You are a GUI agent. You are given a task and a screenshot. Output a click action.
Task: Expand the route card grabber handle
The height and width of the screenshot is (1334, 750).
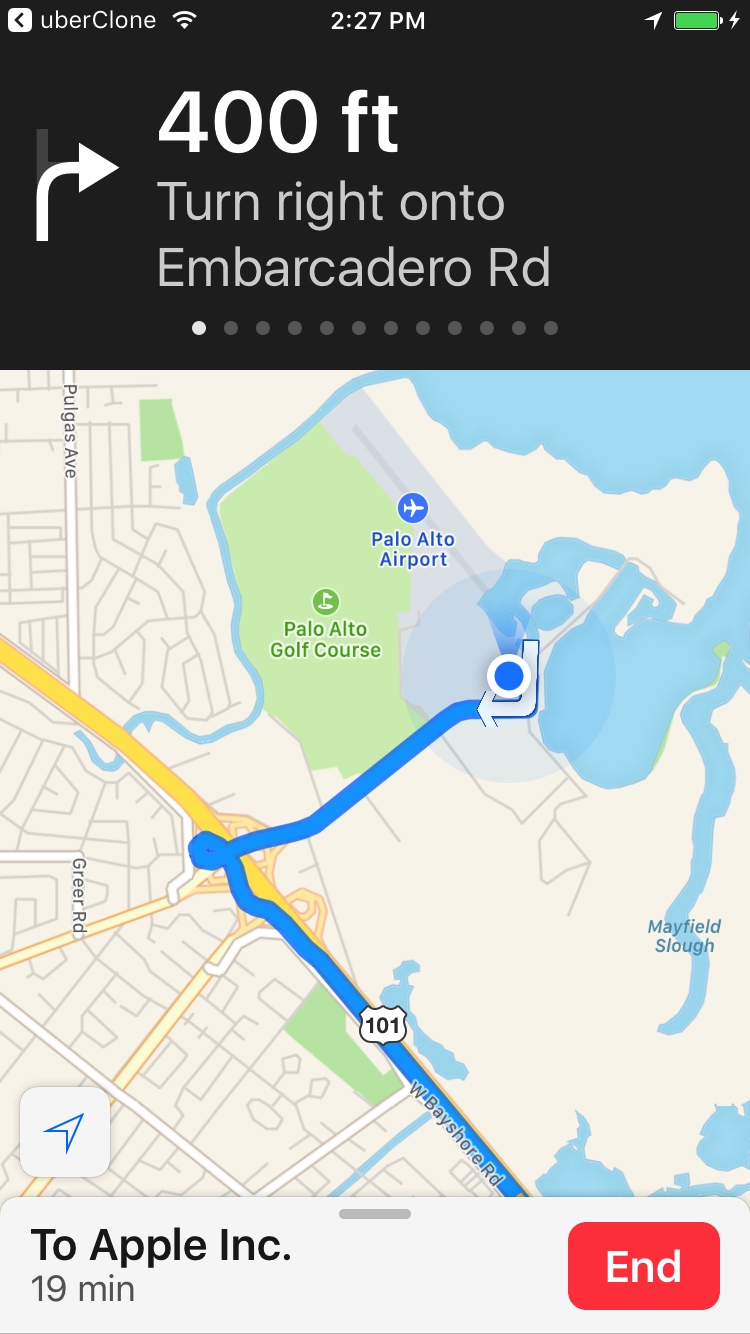click(x=375, y=1214)
